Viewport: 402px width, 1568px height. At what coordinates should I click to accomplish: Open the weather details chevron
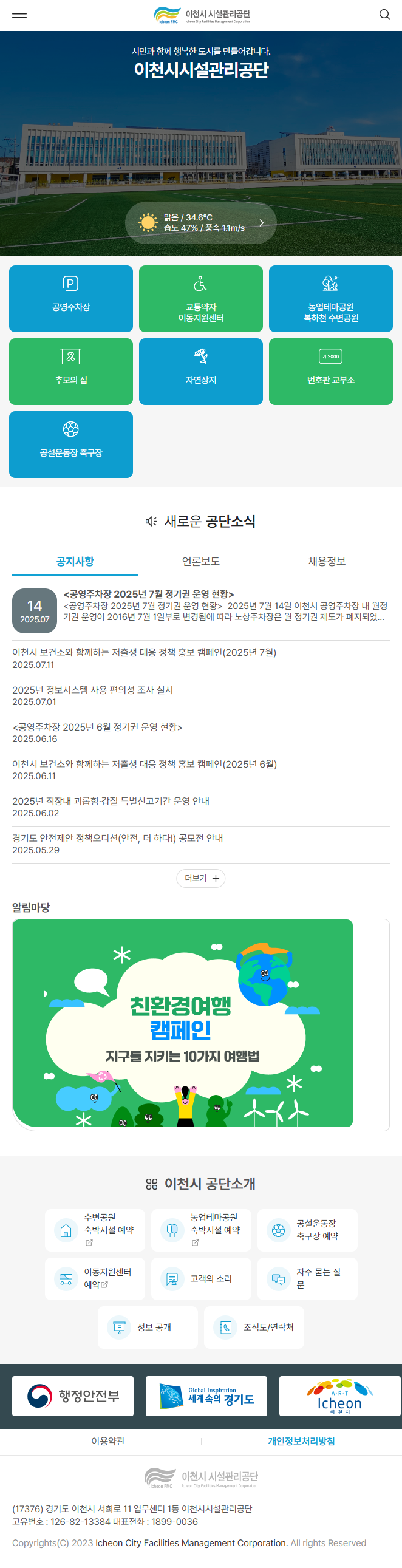[261, 223]
